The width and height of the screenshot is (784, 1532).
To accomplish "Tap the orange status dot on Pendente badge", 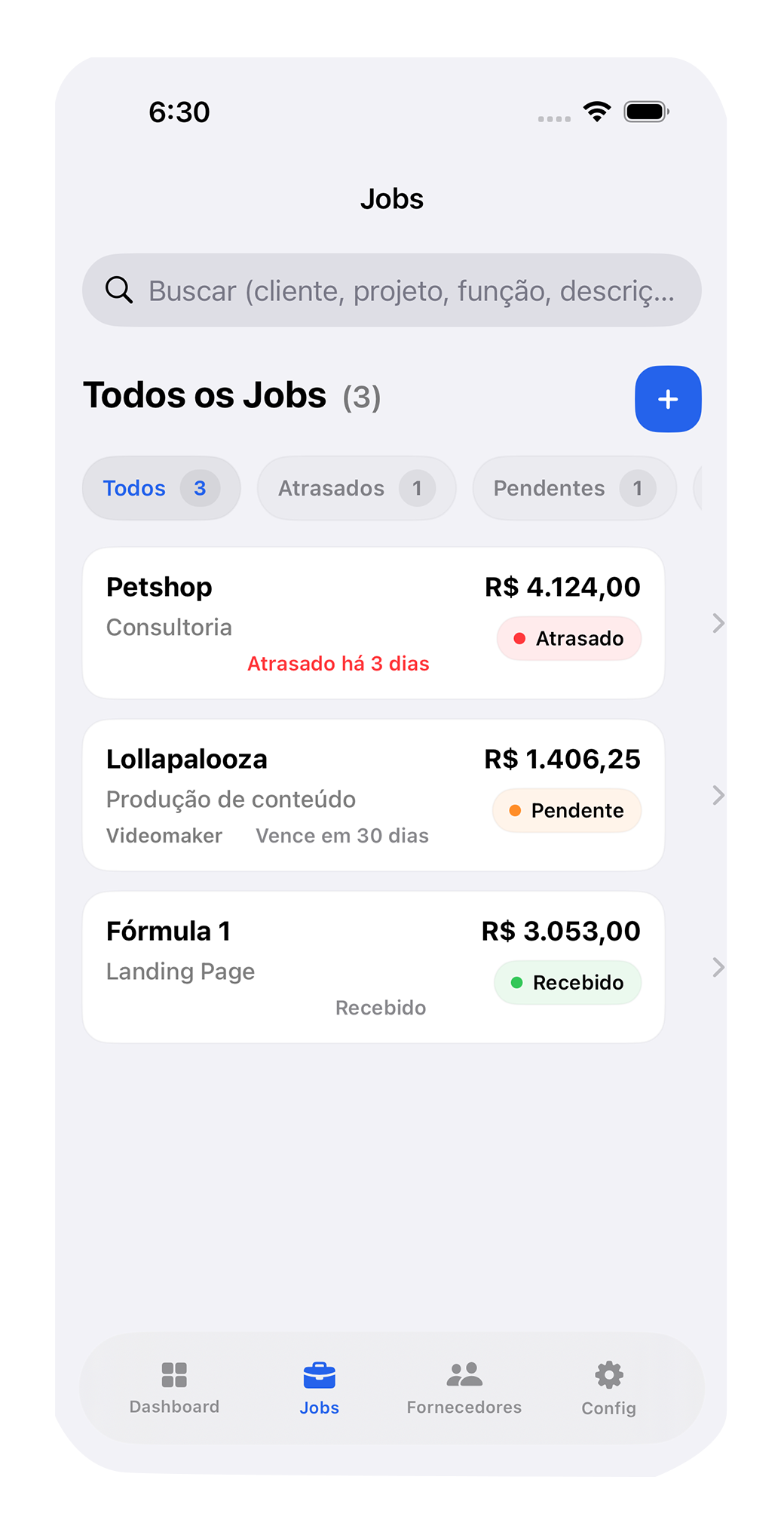I will pos(516,810).
